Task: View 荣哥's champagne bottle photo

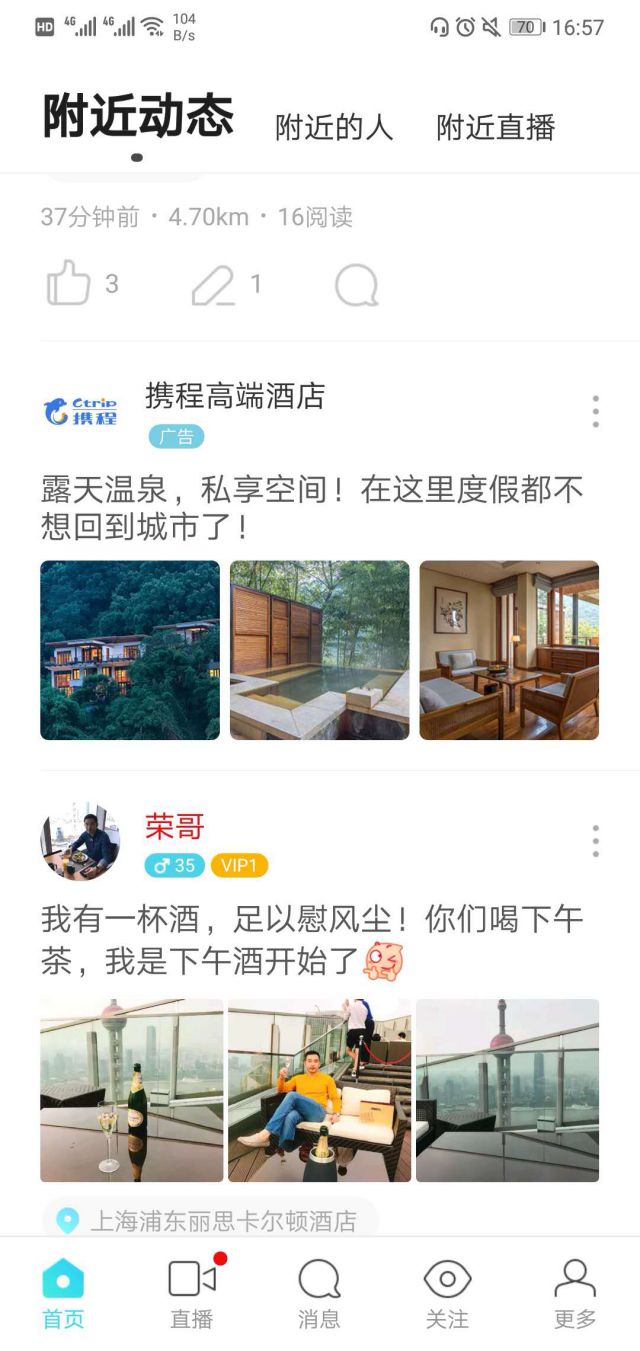Action: [131, 1090]
